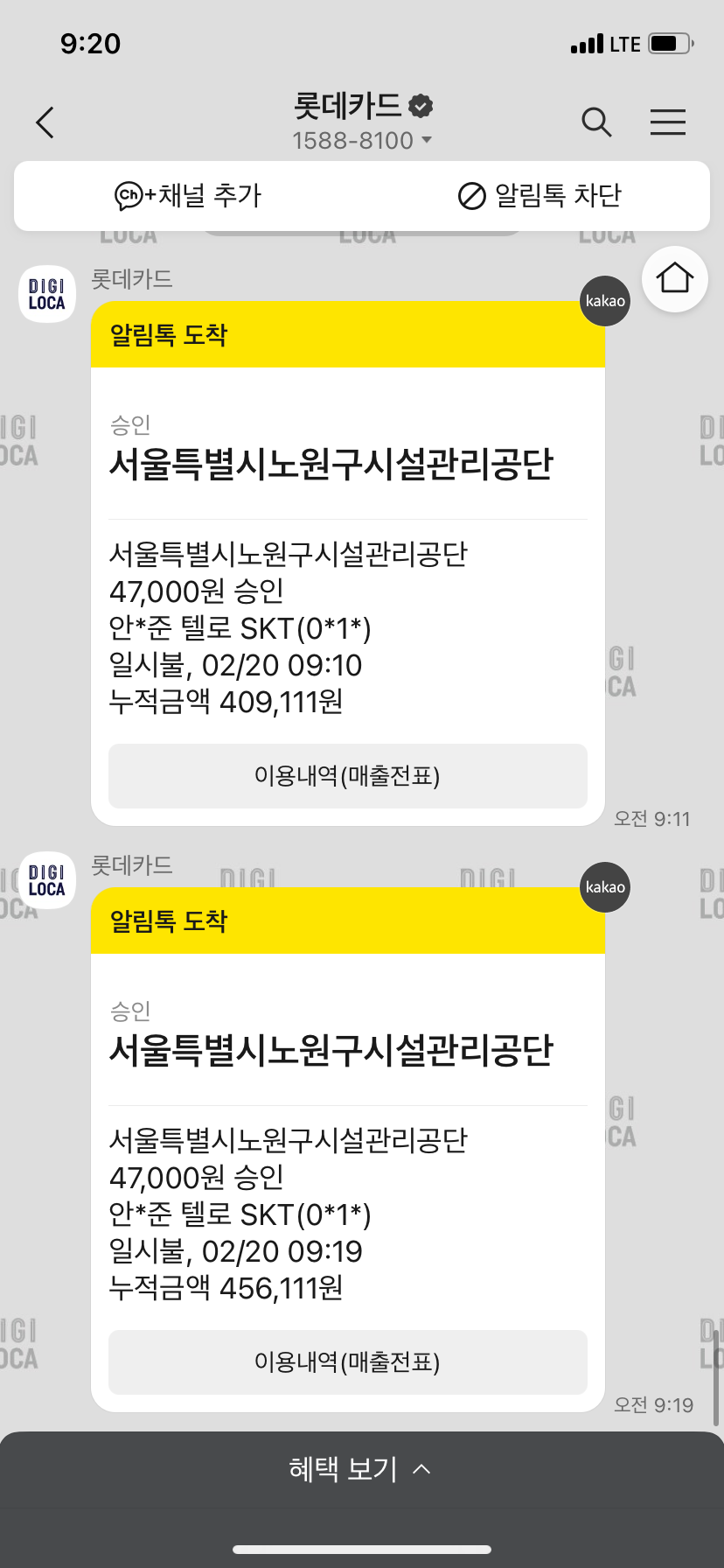Tap the 채널 추가 button
724x1568 pixels.
(x=188, y=195)
